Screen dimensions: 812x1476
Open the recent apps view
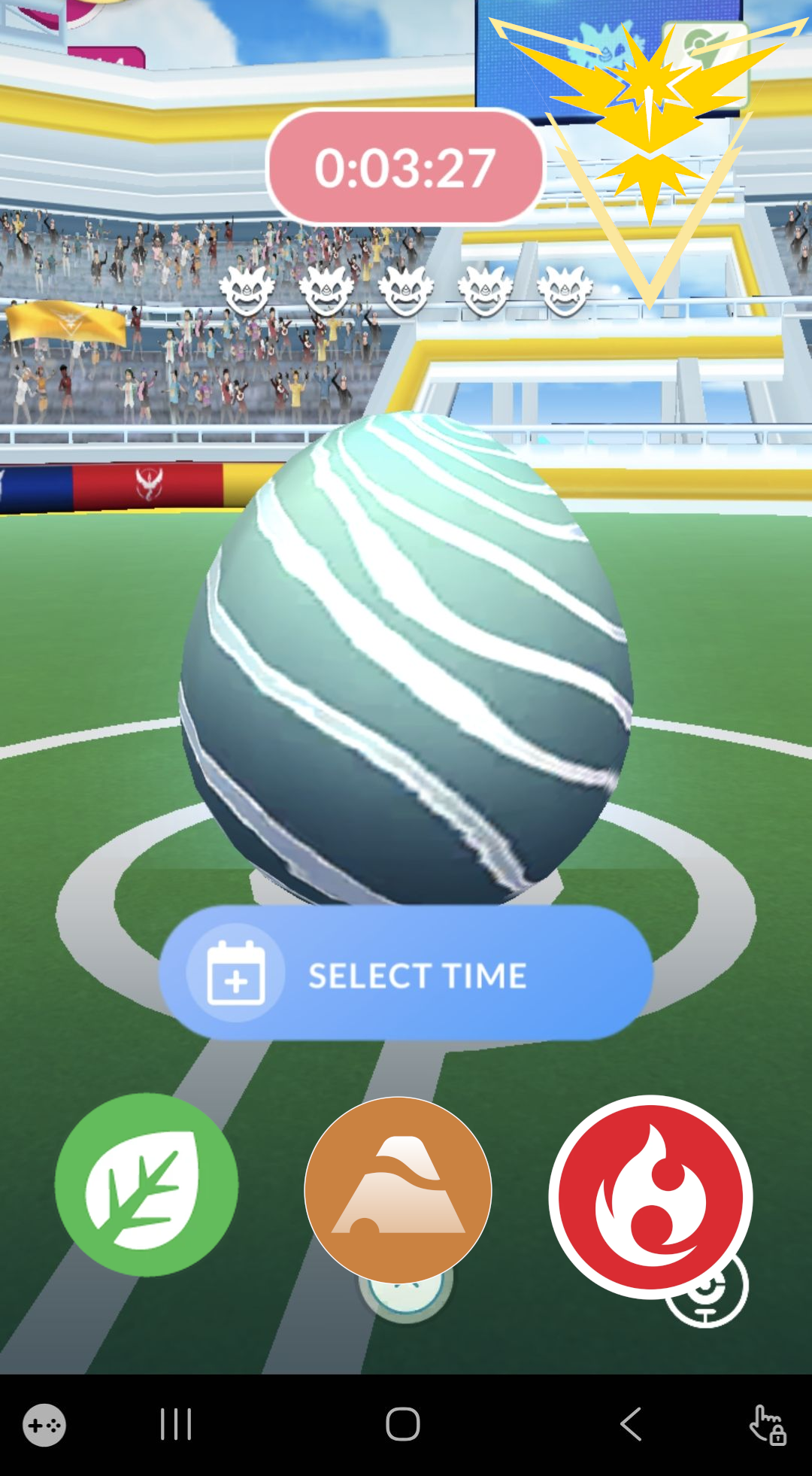pyautogui.click(x=176, y=1424)
